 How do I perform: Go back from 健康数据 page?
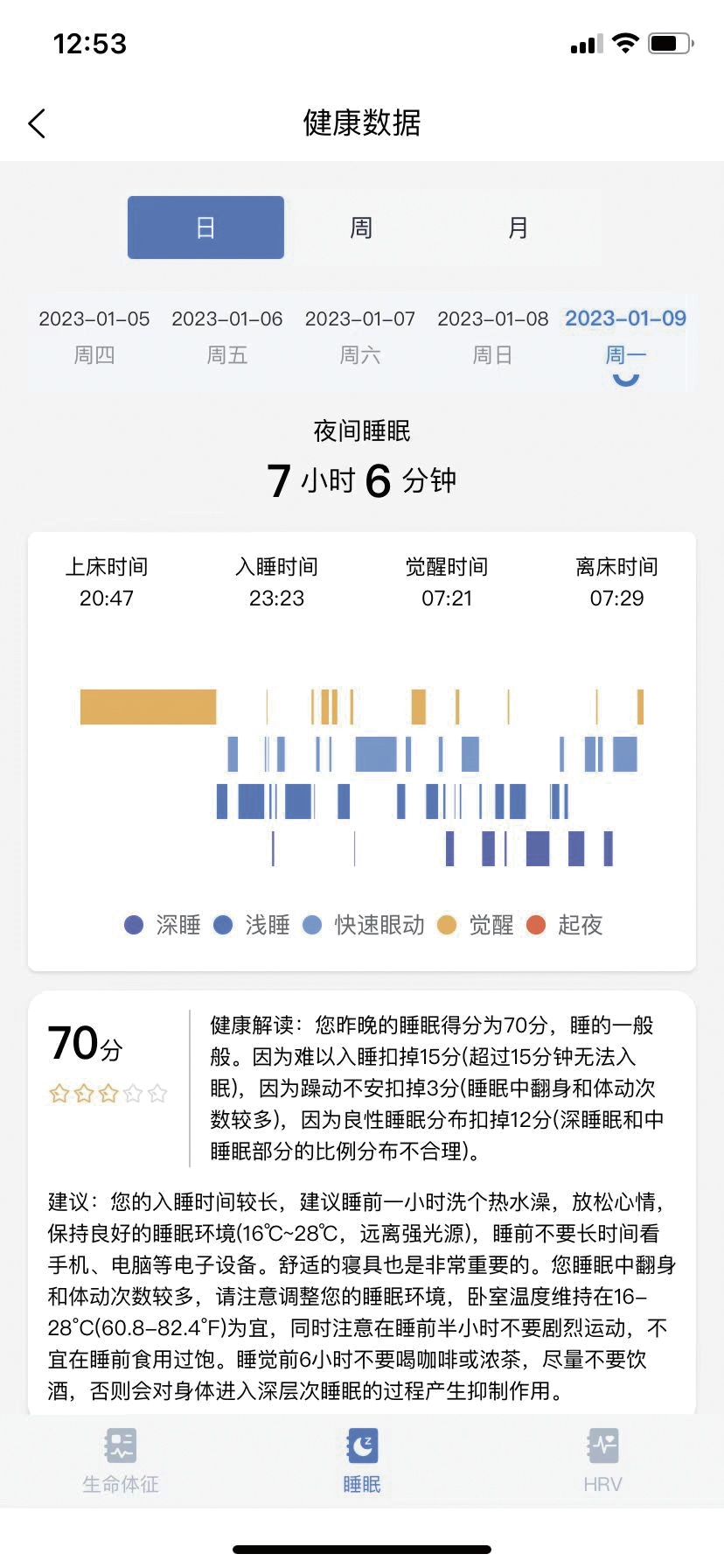point(37,123)
